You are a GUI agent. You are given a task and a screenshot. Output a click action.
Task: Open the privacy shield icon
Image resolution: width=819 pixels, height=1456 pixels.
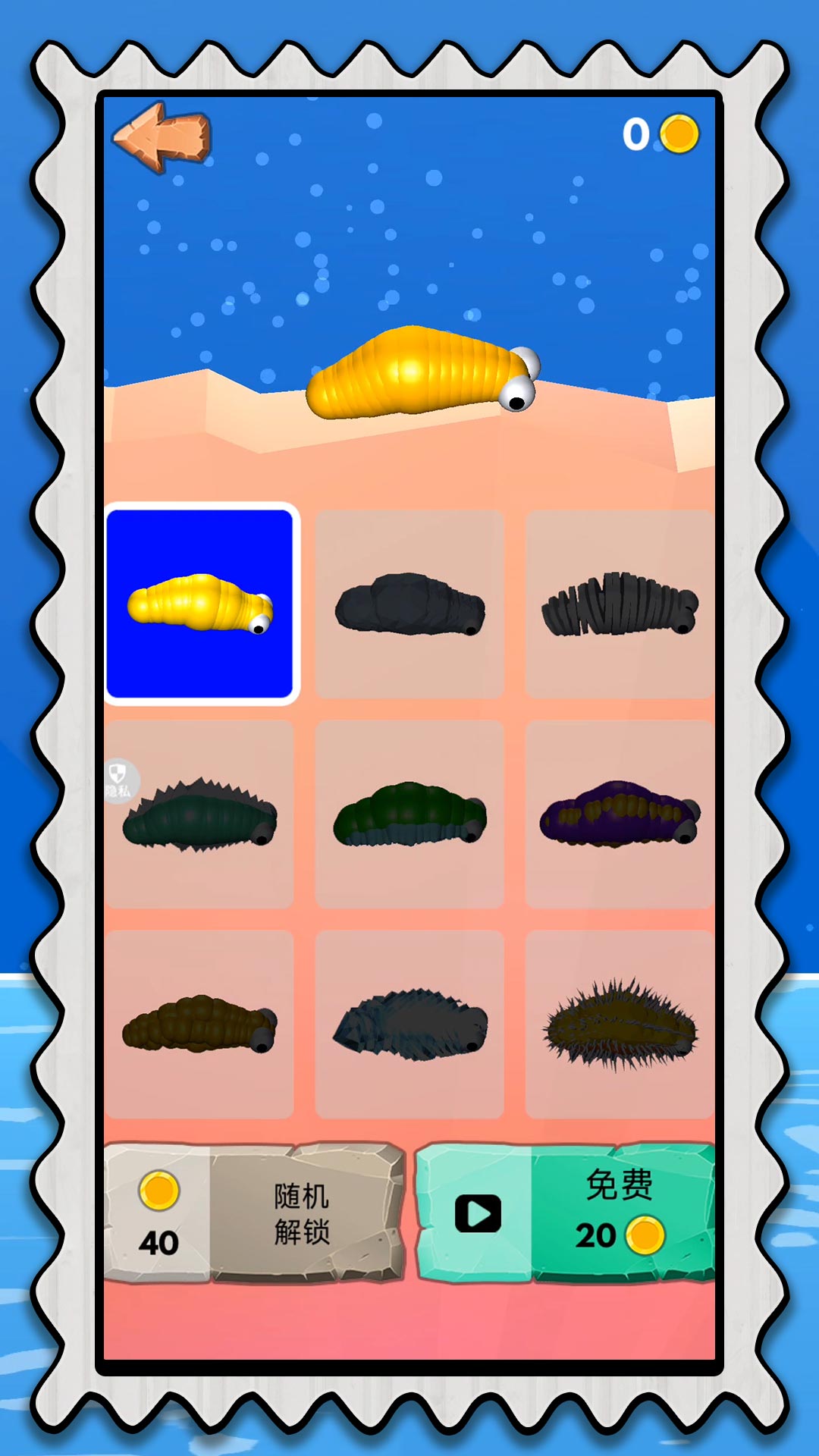[x=119, y=780]
